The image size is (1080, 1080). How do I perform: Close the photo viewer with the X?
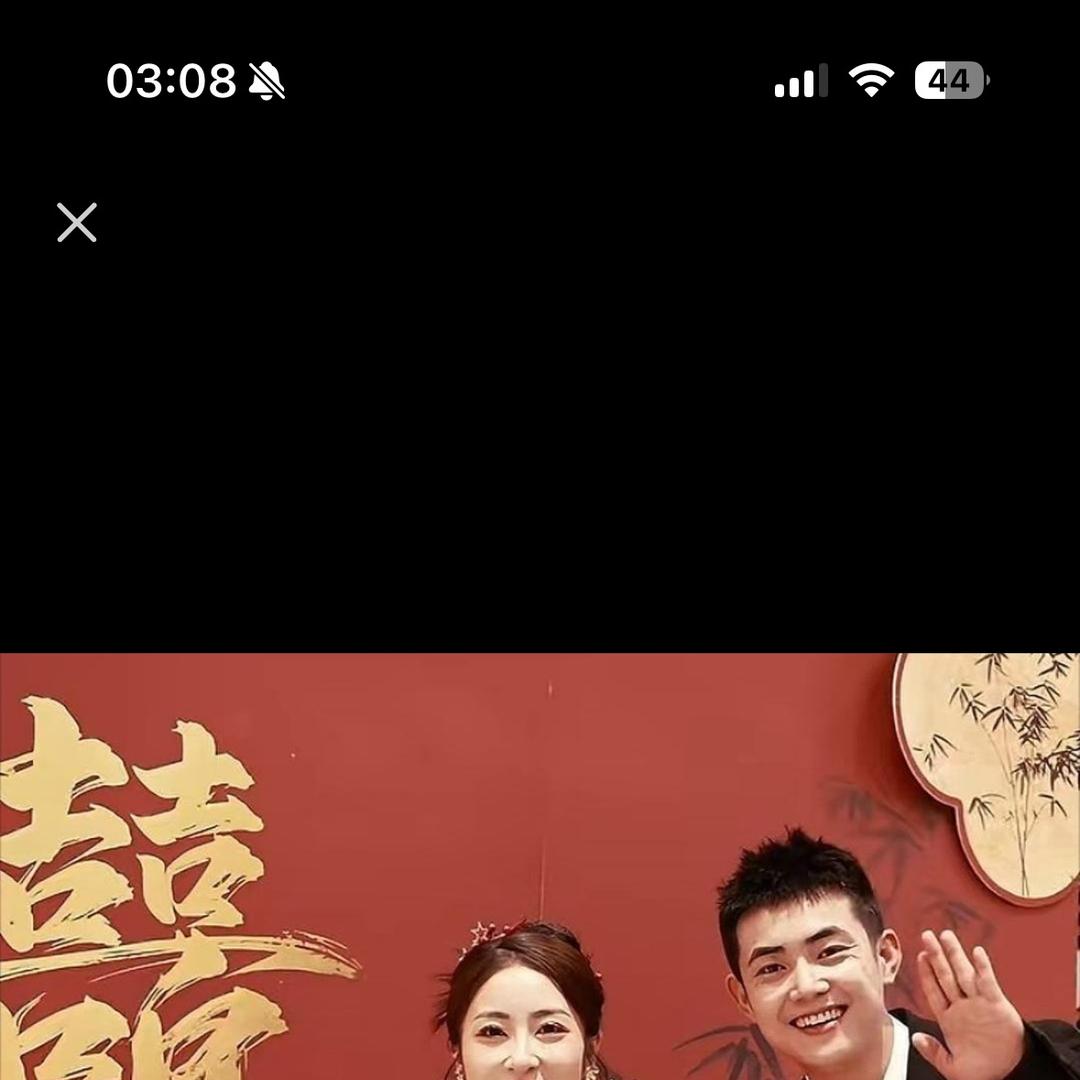[x=76, y=222]
